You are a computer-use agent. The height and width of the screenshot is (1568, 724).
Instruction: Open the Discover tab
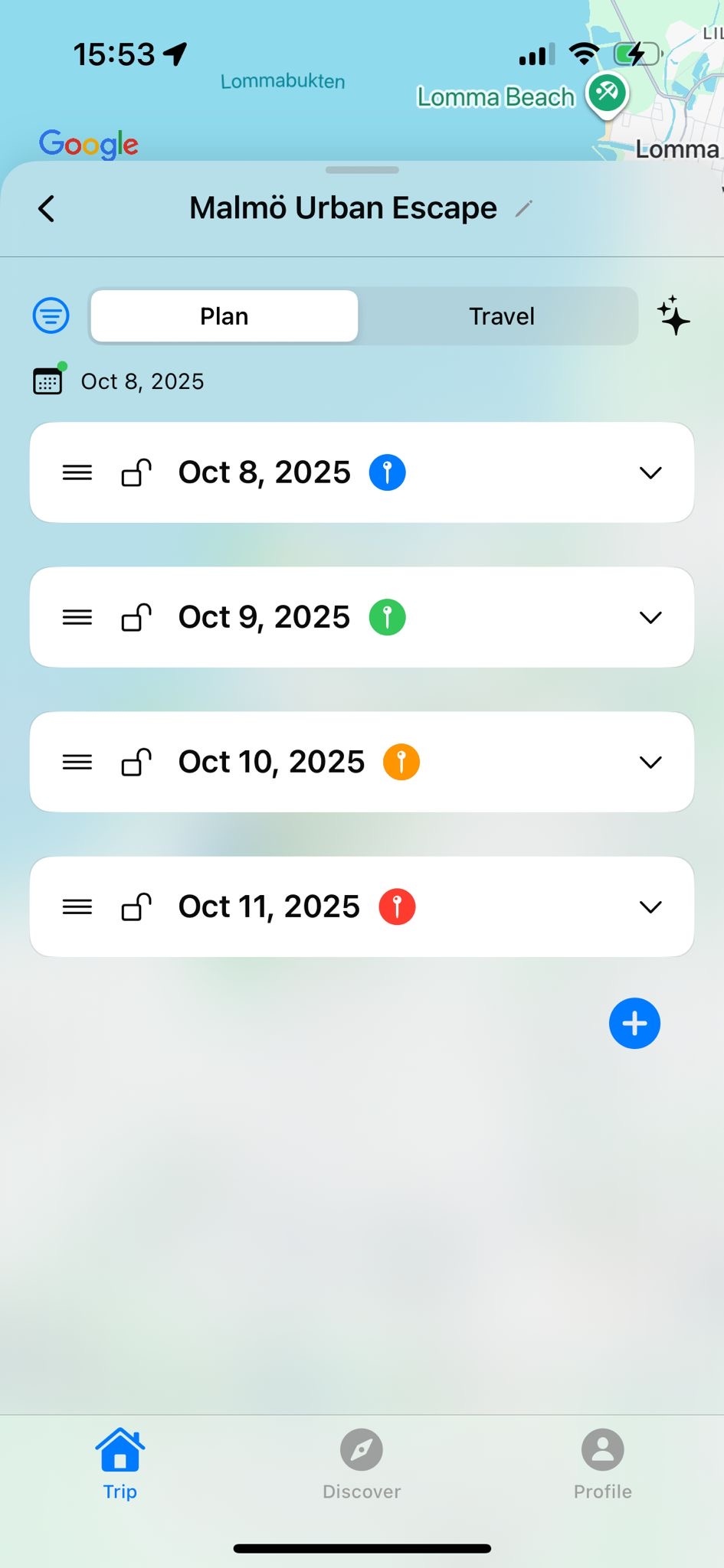362,1464
